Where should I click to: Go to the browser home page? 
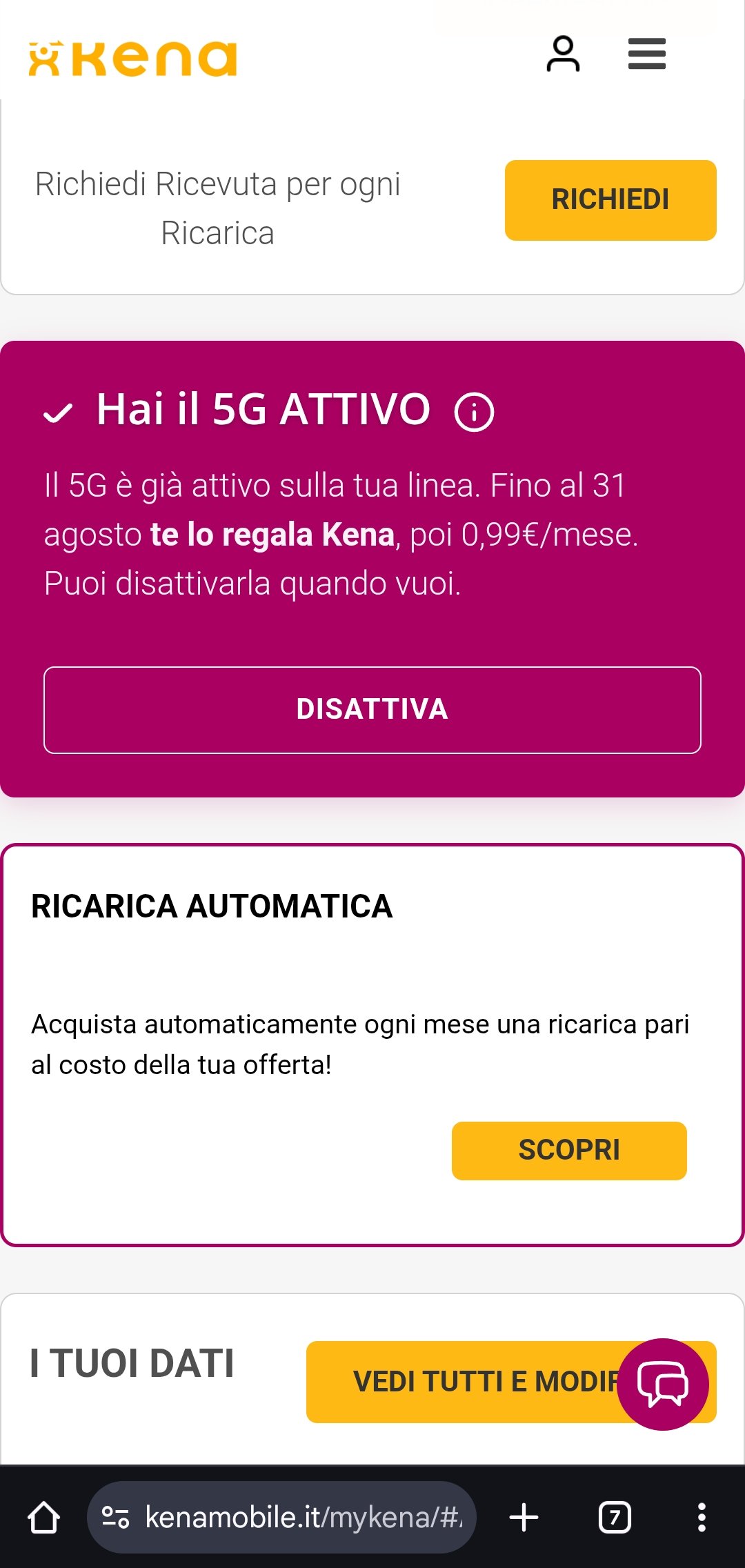point(43,1517)
